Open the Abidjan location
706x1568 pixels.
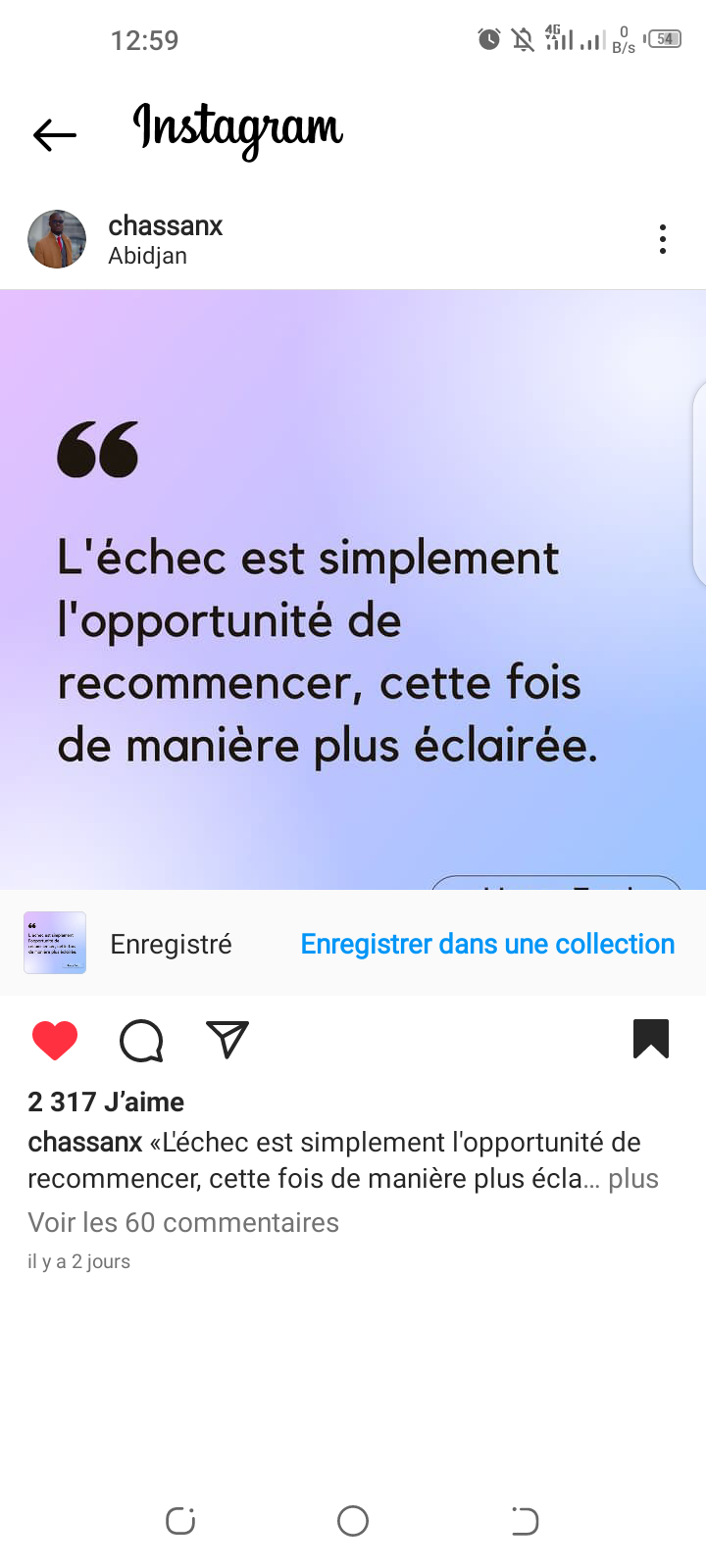147,256
